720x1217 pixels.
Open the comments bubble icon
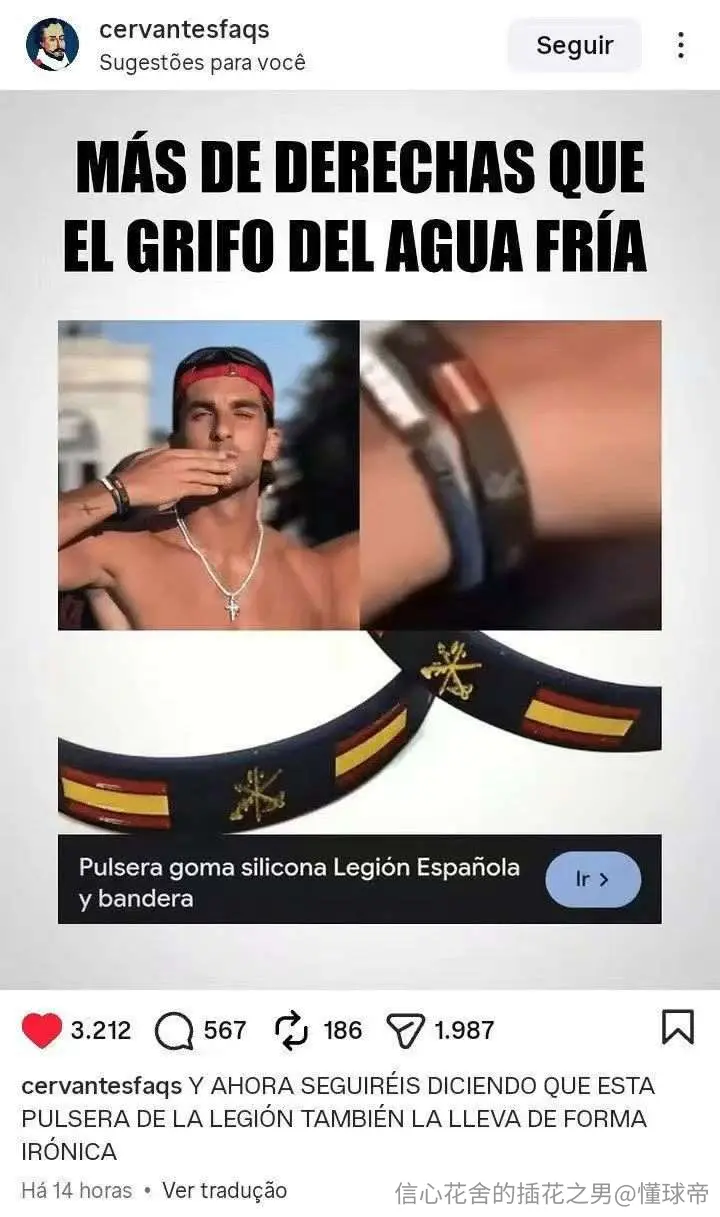pos(174,1030)
